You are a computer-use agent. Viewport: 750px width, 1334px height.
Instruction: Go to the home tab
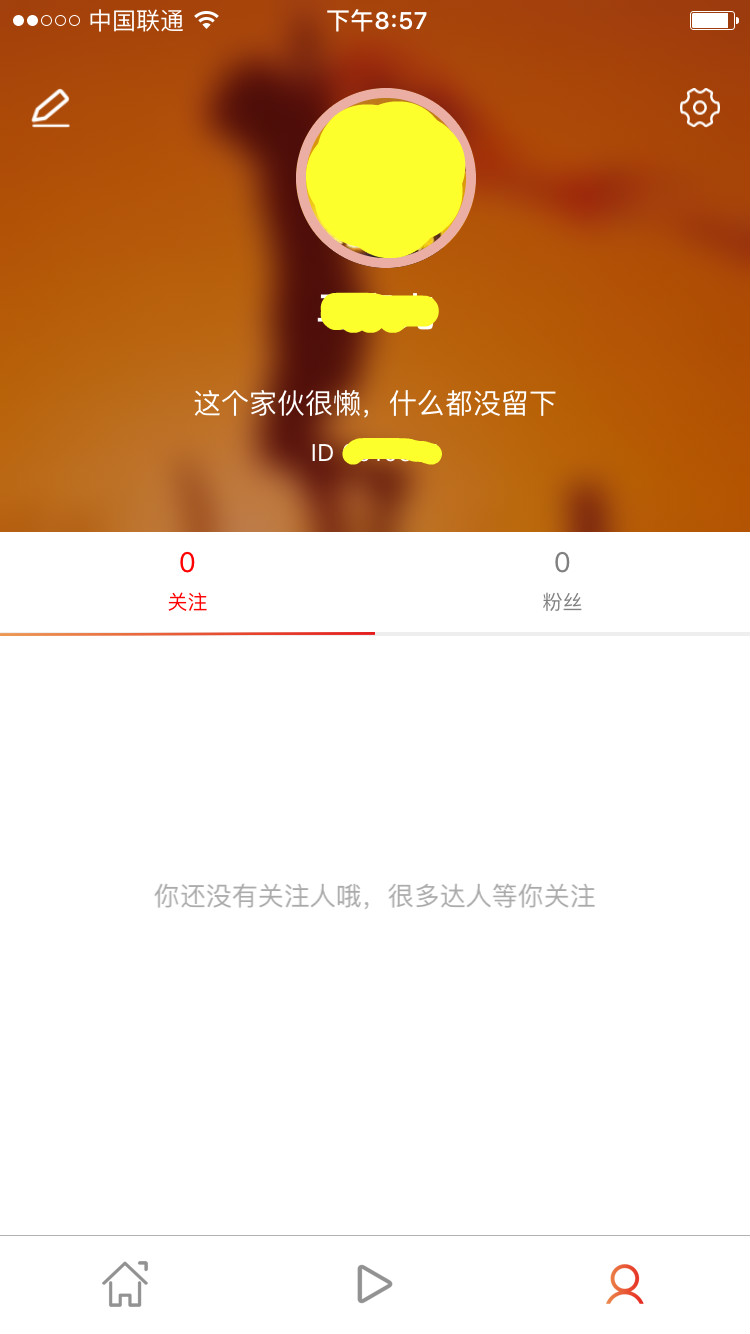125,1284
